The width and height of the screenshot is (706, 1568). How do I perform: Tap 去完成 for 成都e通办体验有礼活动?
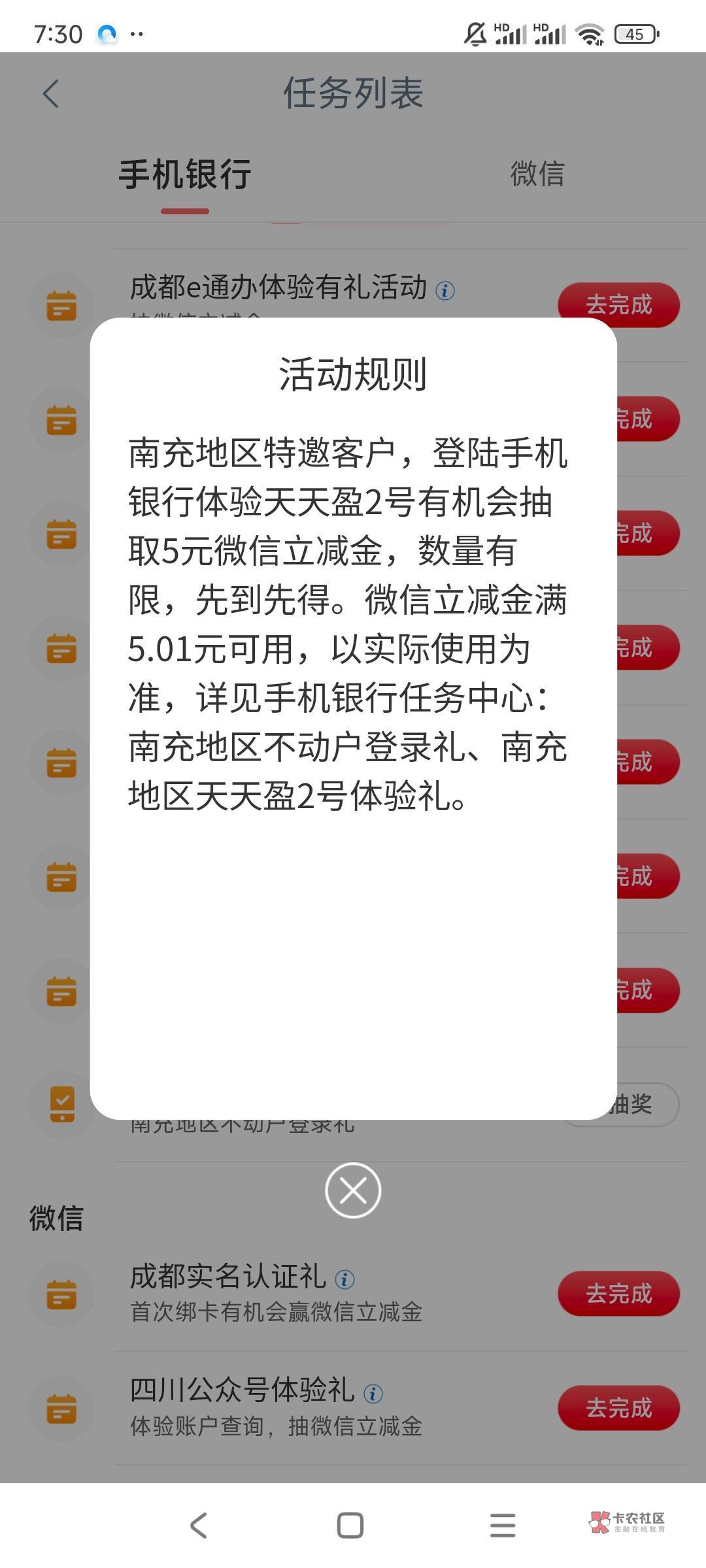coord(618,304)
